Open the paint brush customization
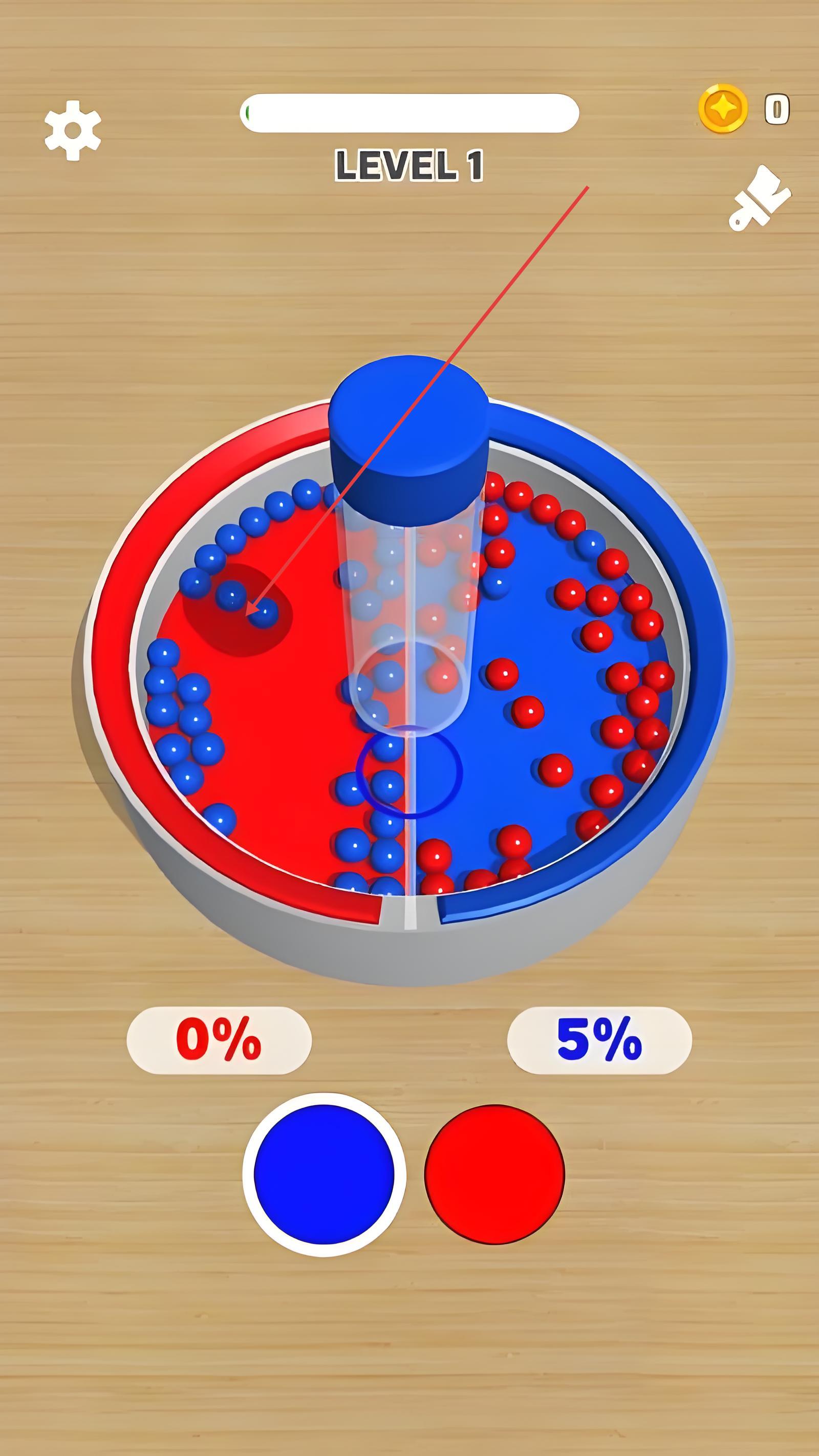This screenshot has height=1456, width=819. pos(759,198)
